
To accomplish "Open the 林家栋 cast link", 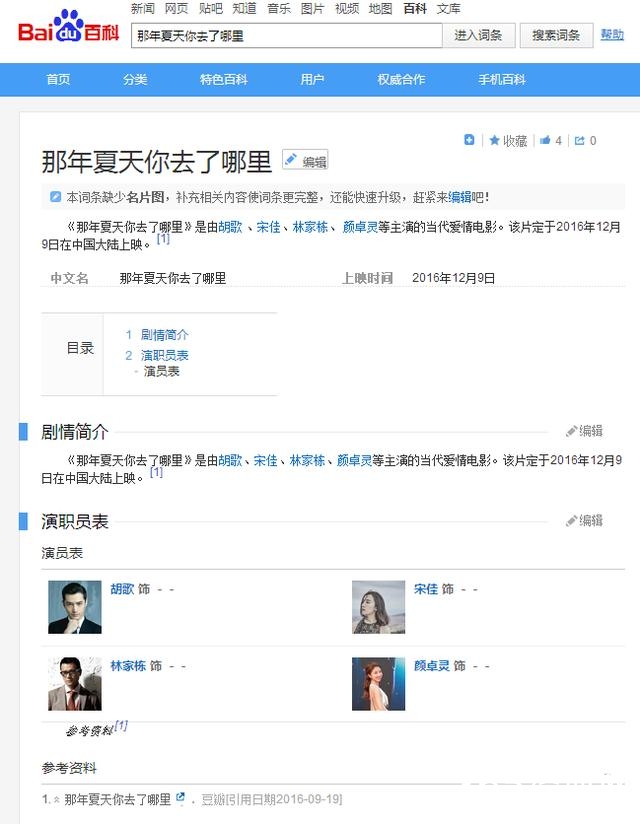I will (128, 665).
